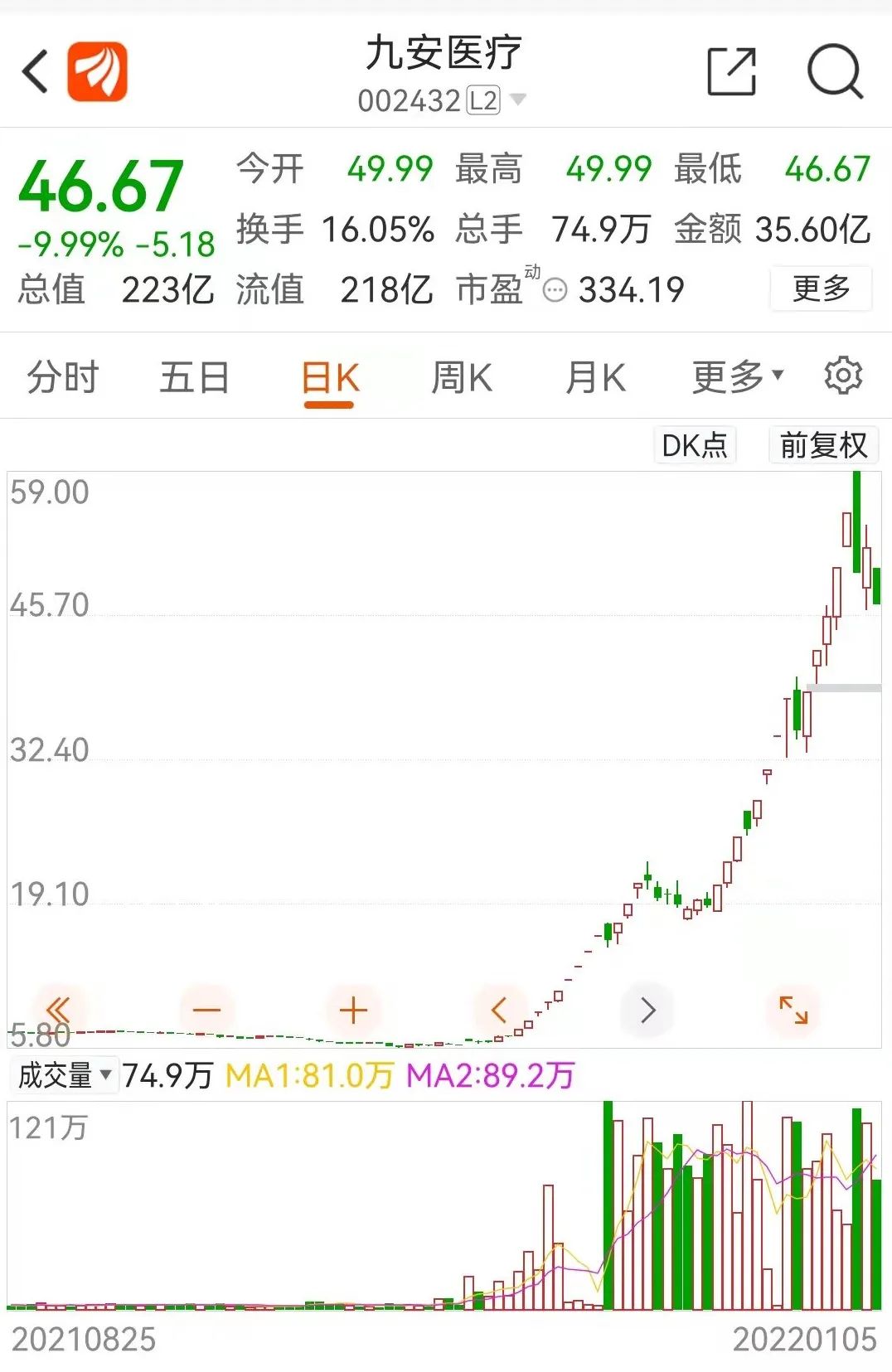The width and height of the screenshot is (892, 1372).
Task: Switch to the 五日 chart tab
Action: tap(194, 378)
